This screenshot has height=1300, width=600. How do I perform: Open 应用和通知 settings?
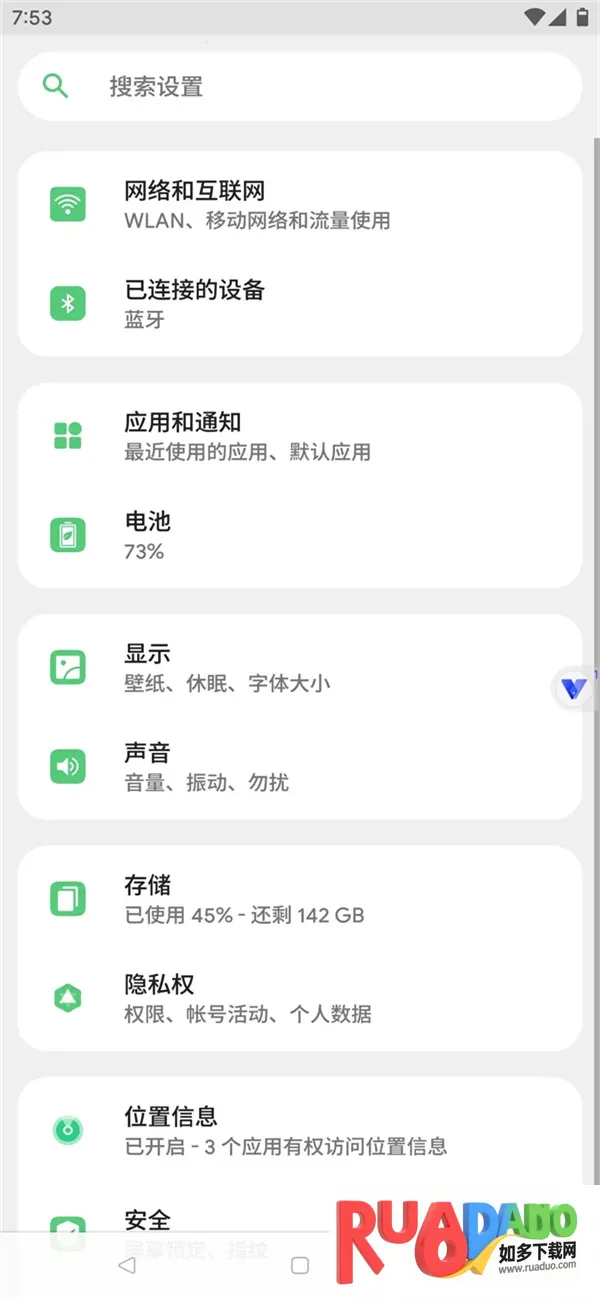300,436
